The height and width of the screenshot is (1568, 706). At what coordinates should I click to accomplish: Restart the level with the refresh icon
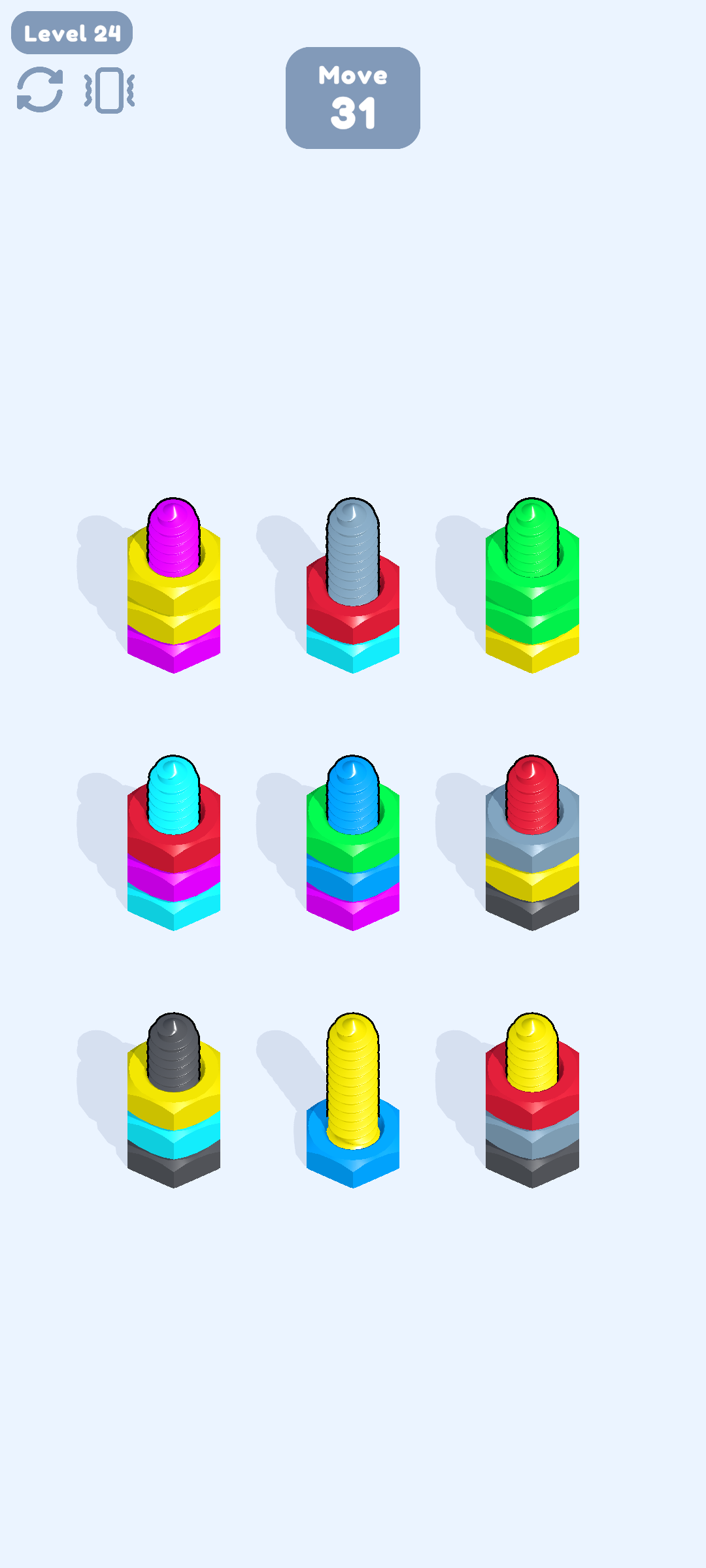coord(40,90)
